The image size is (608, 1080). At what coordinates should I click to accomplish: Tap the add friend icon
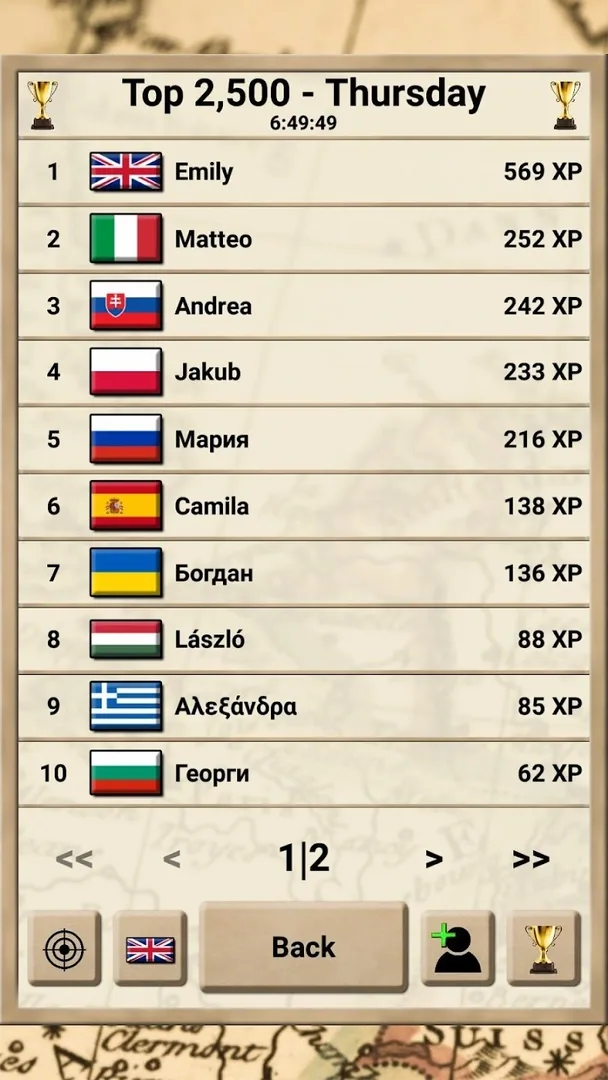pos(457,948)
